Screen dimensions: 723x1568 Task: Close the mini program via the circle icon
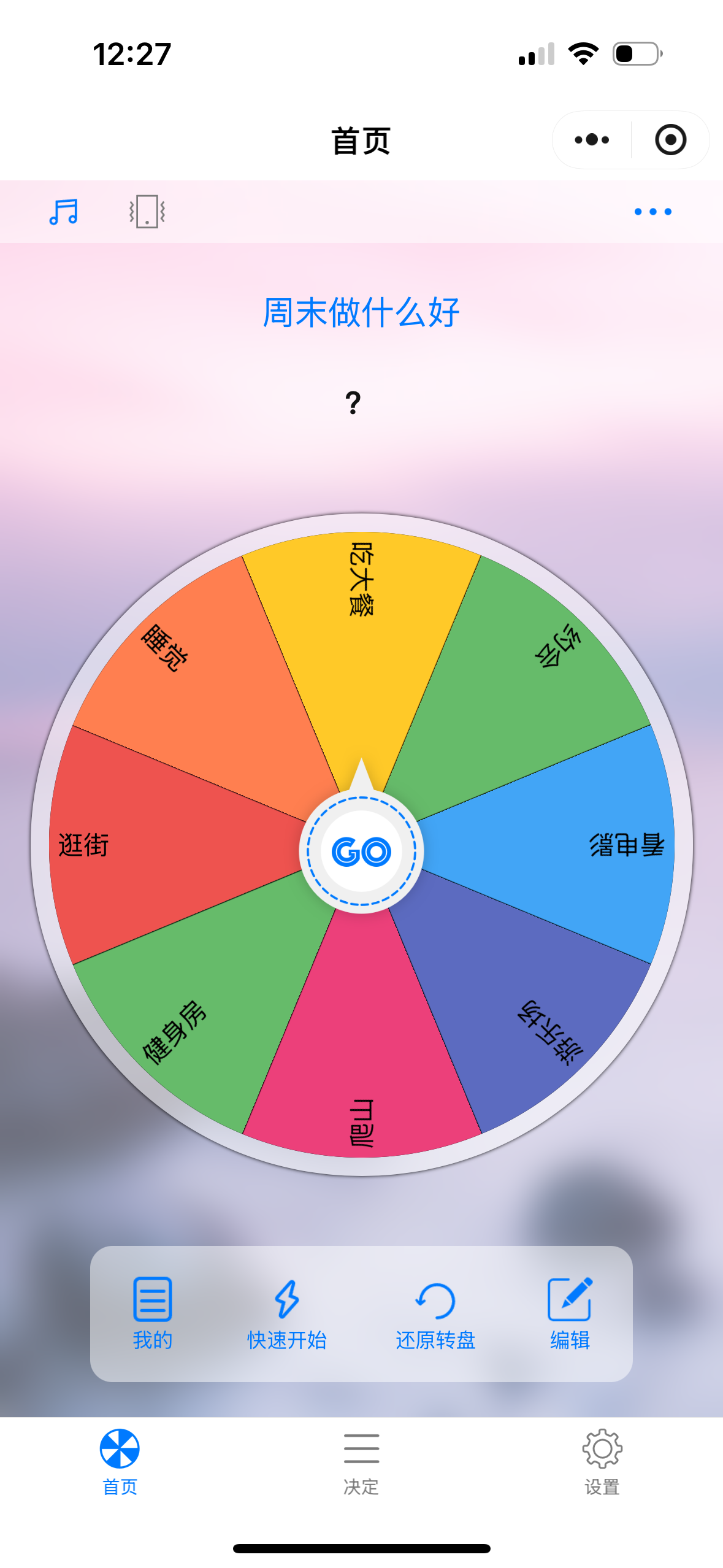tap(670, 140)
